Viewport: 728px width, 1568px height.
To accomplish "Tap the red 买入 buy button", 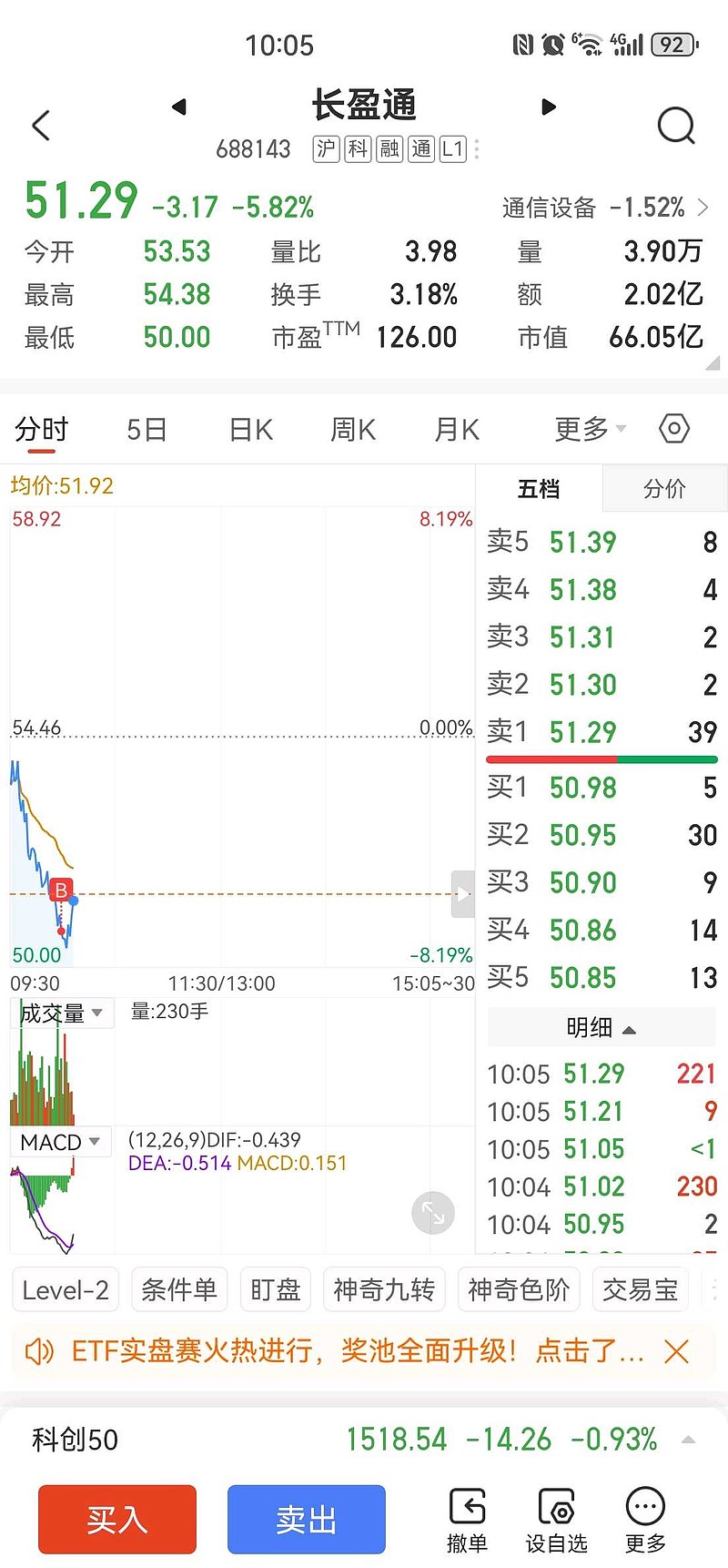I will point(116,1519).
